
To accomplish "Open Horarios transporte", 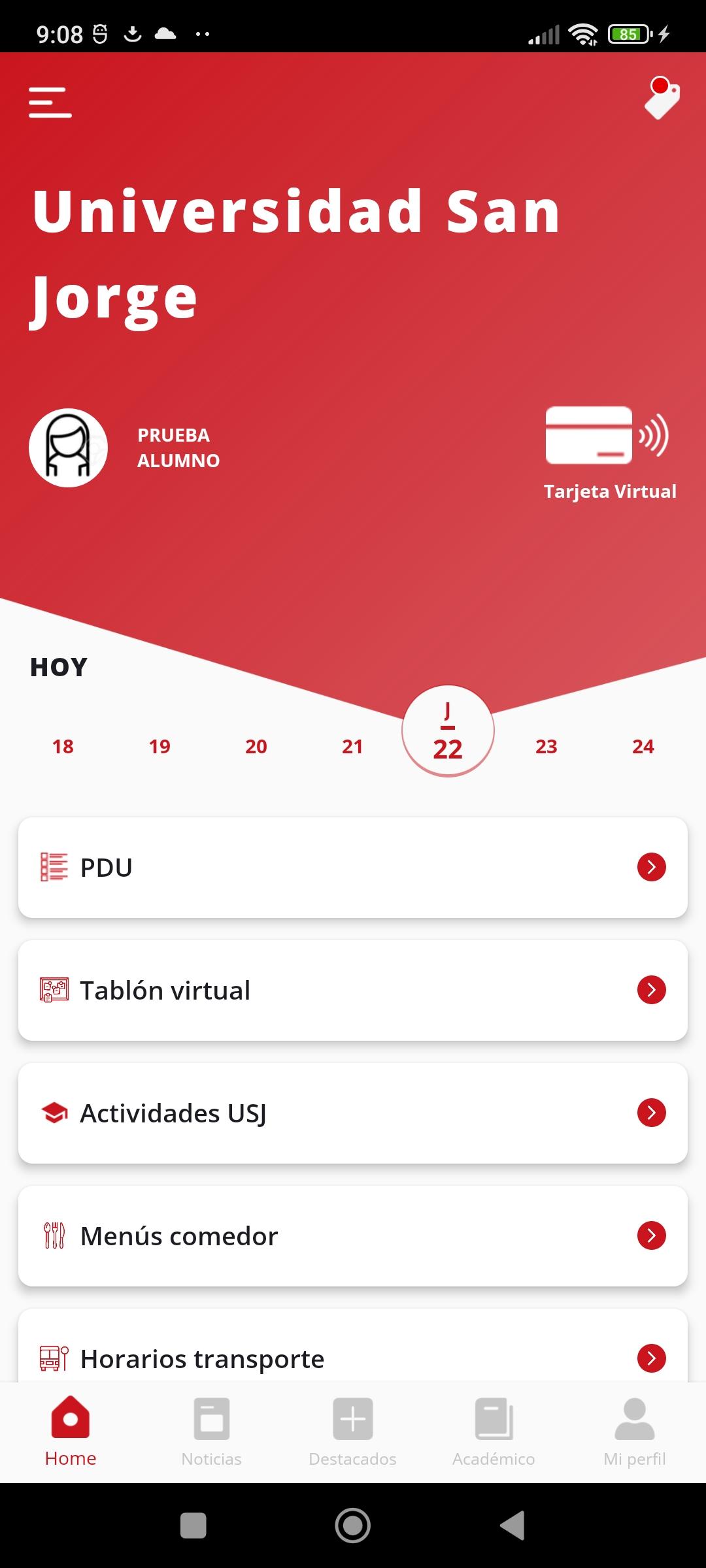I will [x=353, y=1358].
